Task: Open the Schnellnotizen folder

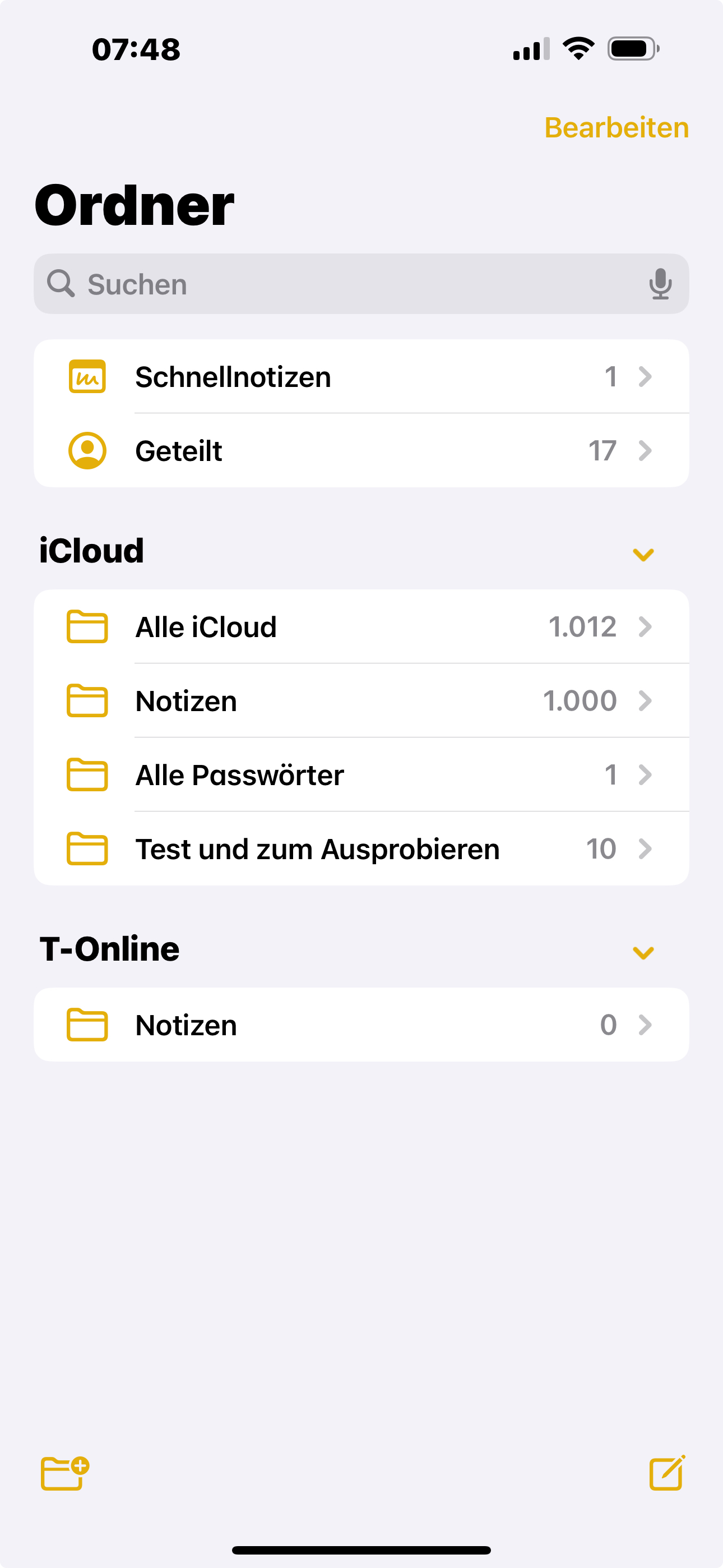Action: tap(361, 377)
